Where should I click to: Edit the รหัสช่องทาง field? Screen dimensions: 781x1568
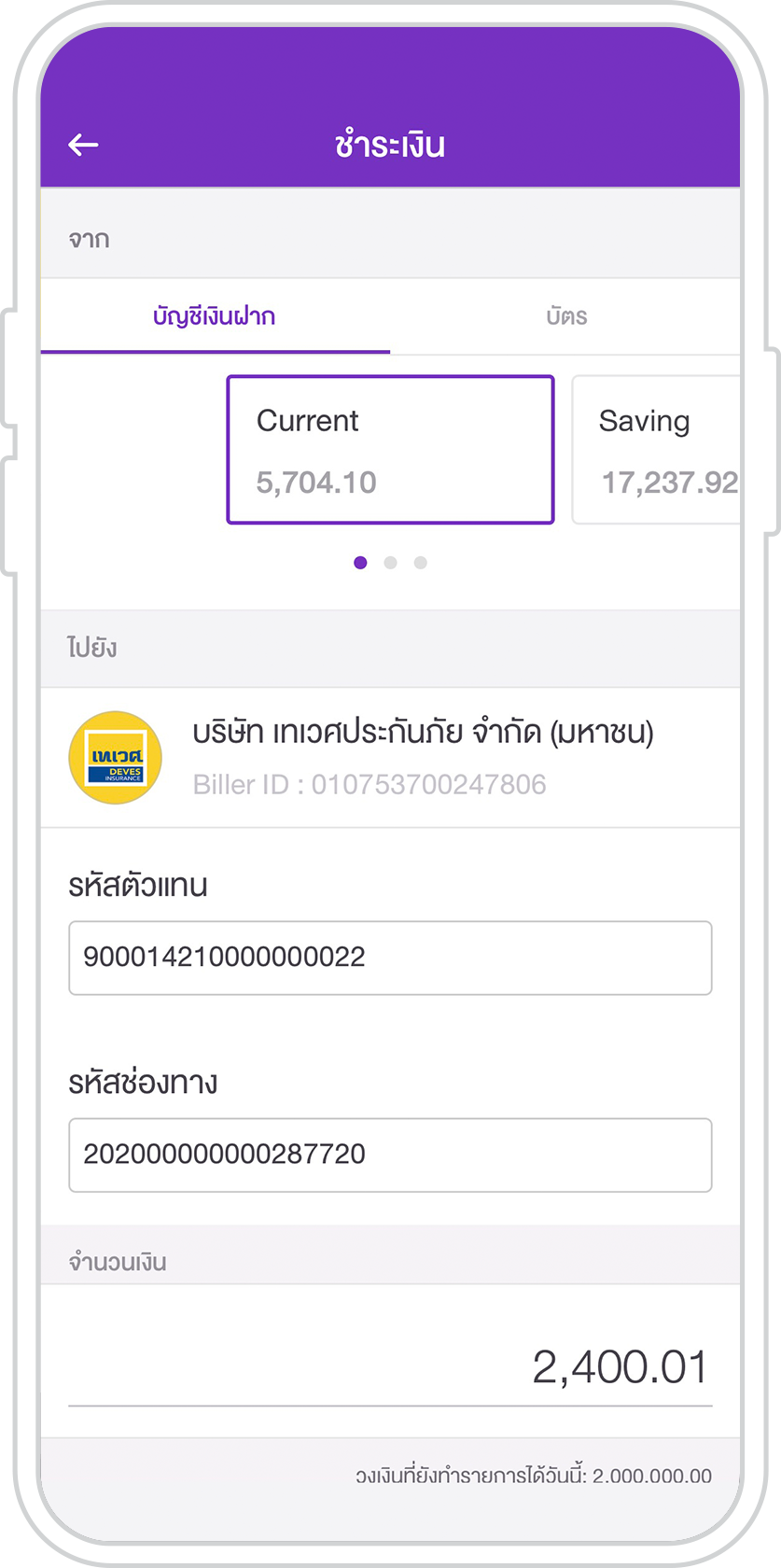point(390,1155)
